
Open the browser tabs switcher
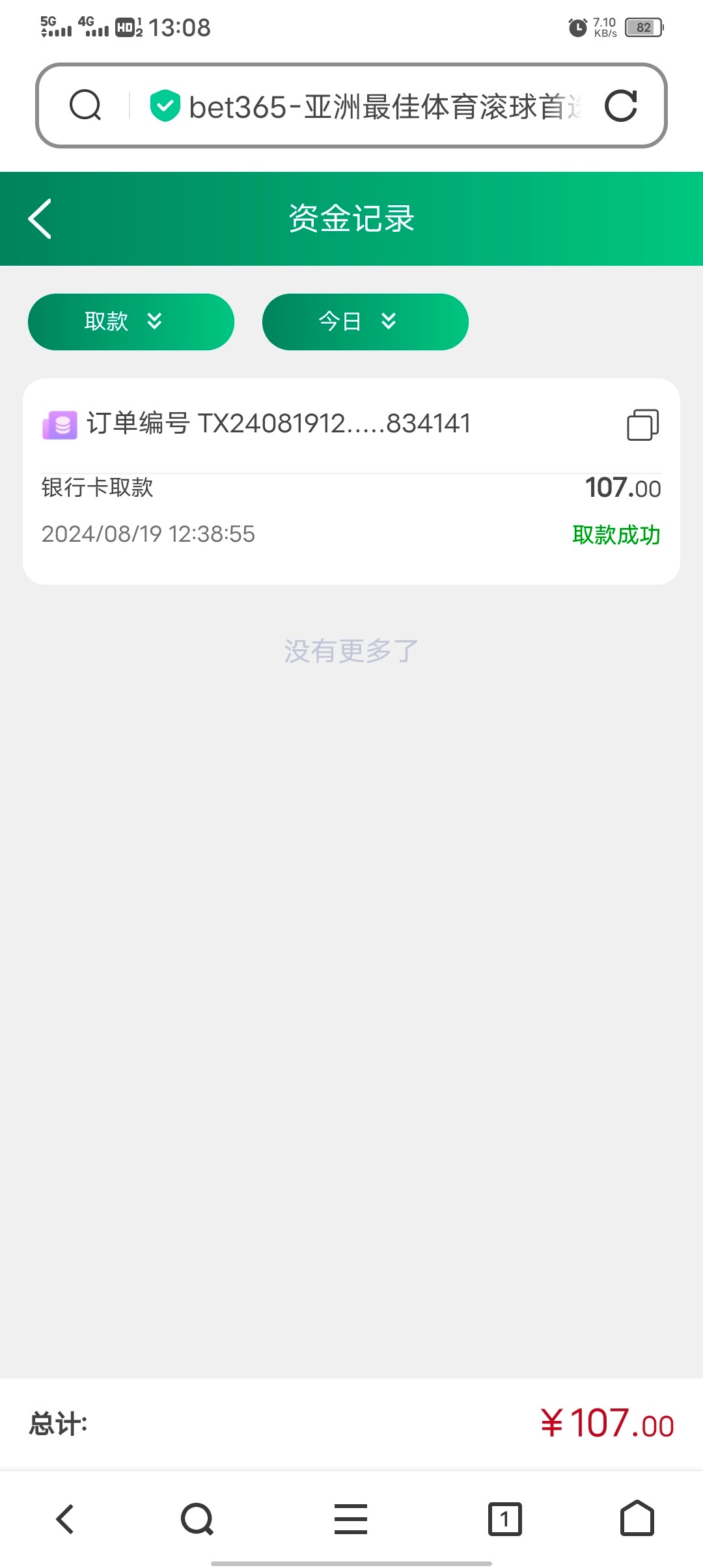pyautogui.click(x=505, y=1519)
